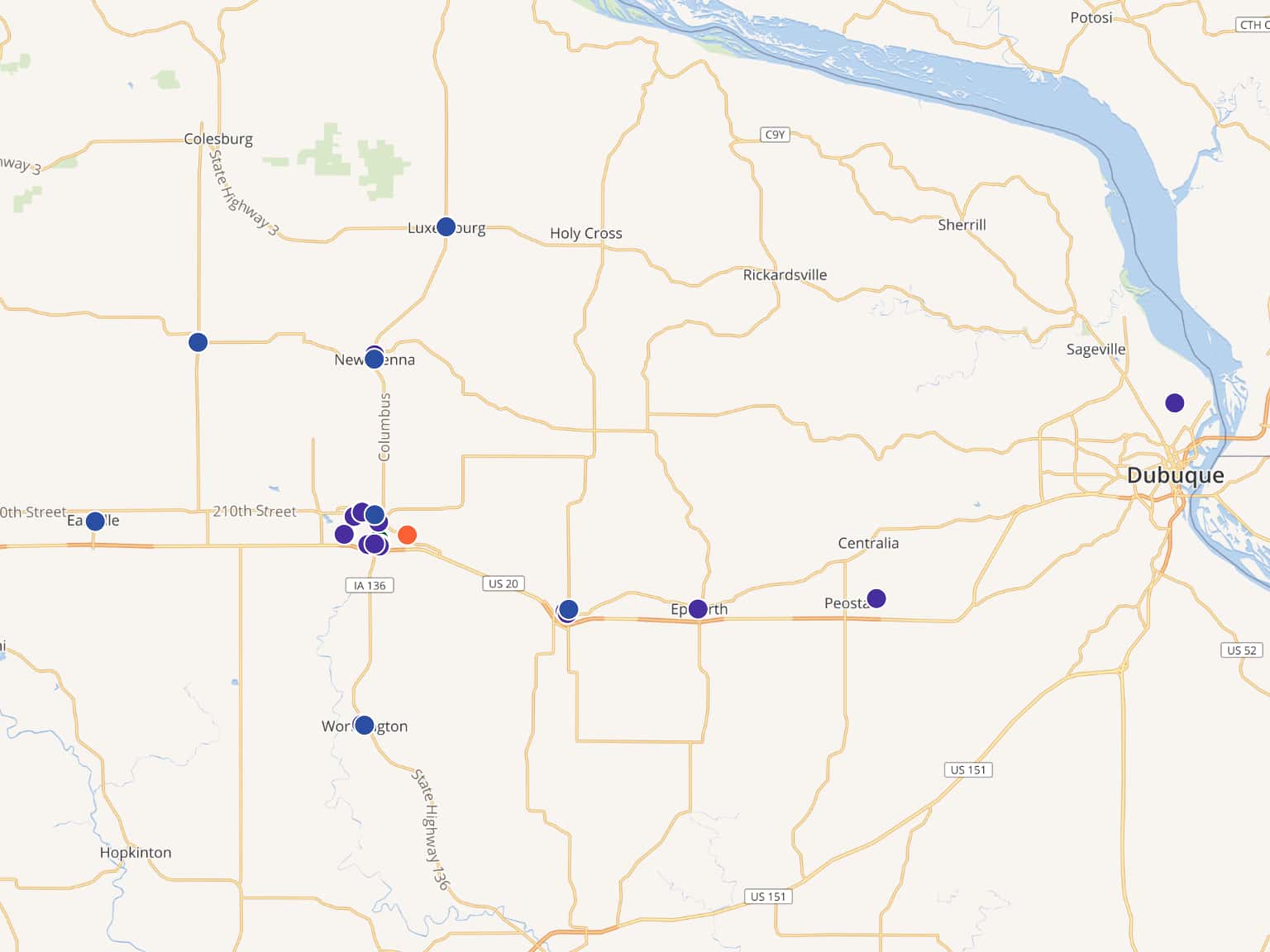This screenshot has height=952, width=1270.
Task: Select the blue marker at Worthington
Action: (x=364, y=726)
